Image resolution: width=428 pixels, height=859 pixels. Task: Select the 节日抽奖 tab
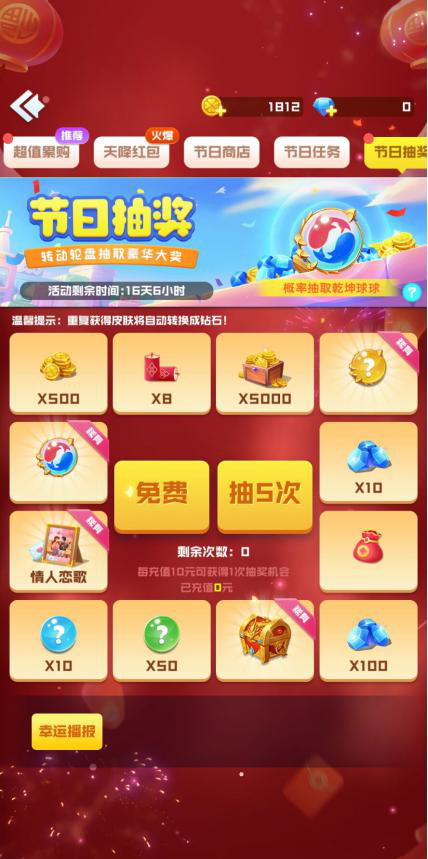(396, 152)
